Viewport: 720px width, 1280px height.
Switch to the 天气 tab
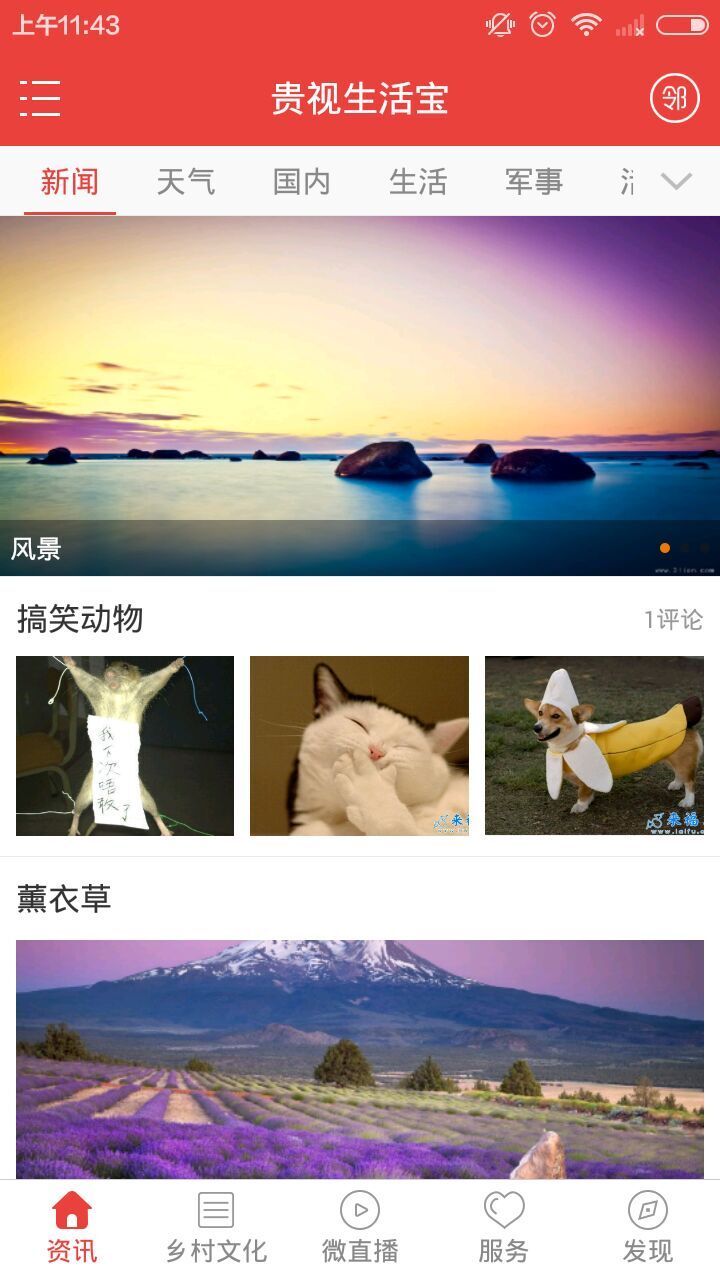coord(186,182)
